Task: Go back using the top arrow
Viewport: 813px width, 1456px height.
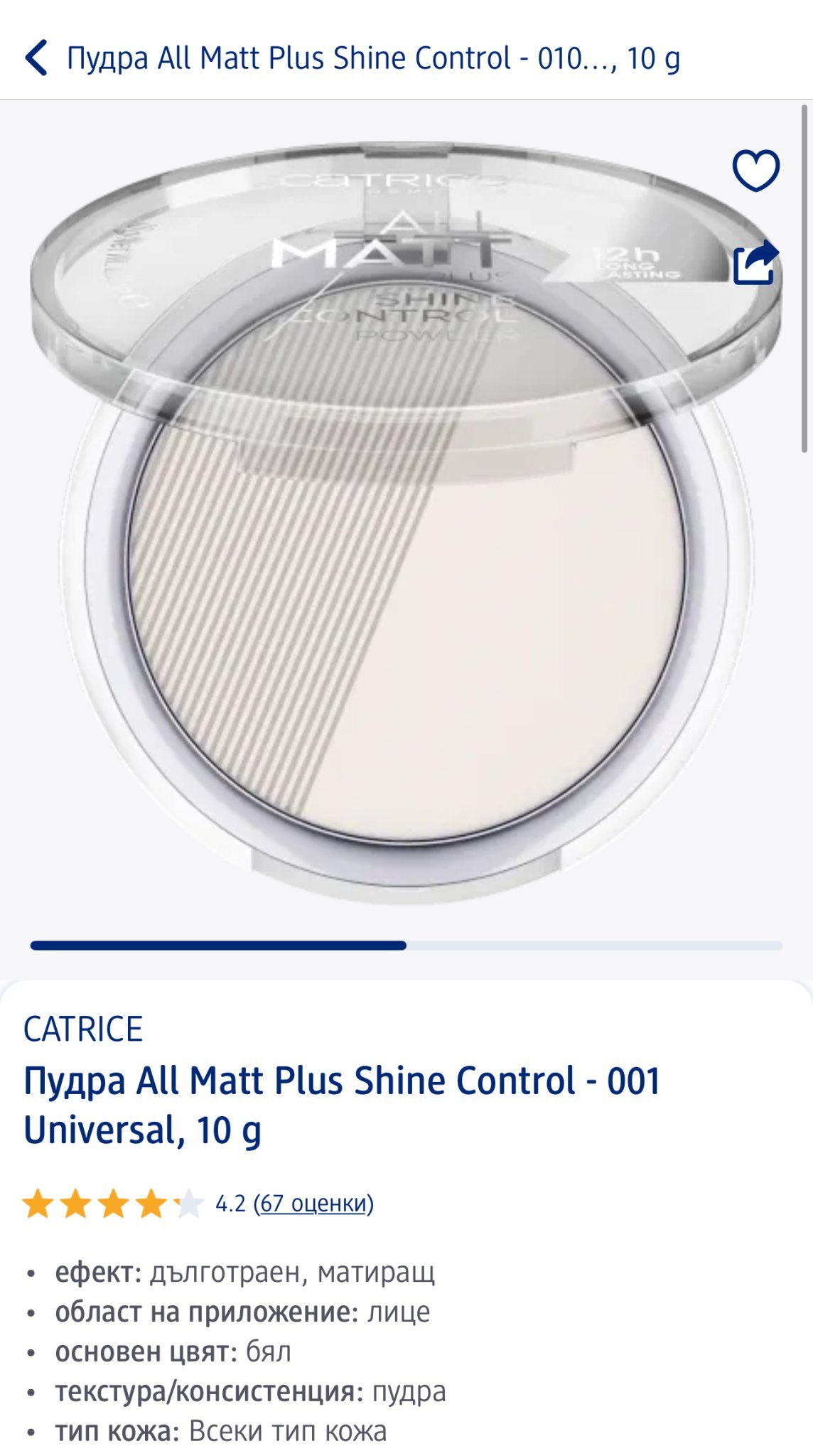Action: point(37,58)
